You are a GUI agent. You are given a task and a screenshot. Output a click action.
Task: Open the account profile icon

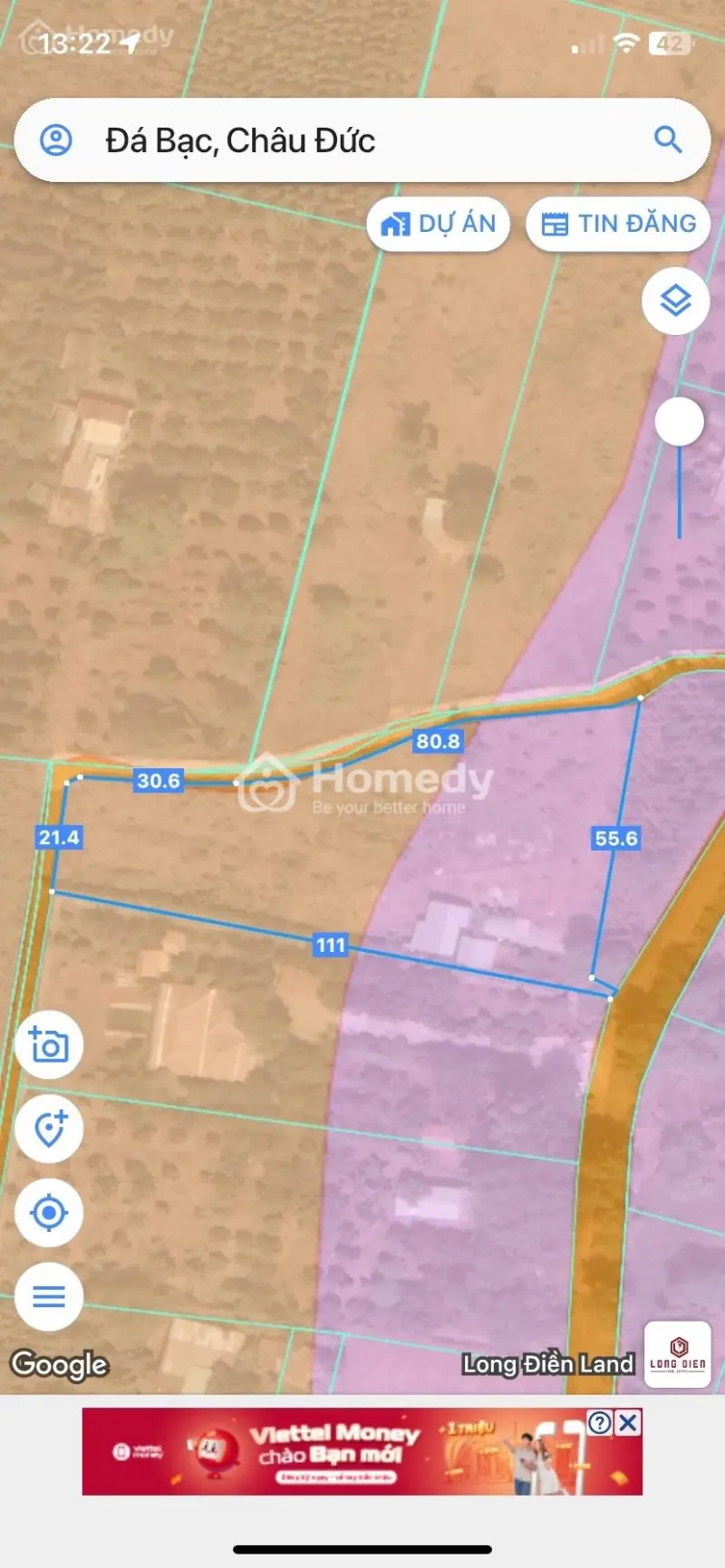pyautogui.click(x=56, y=140)
